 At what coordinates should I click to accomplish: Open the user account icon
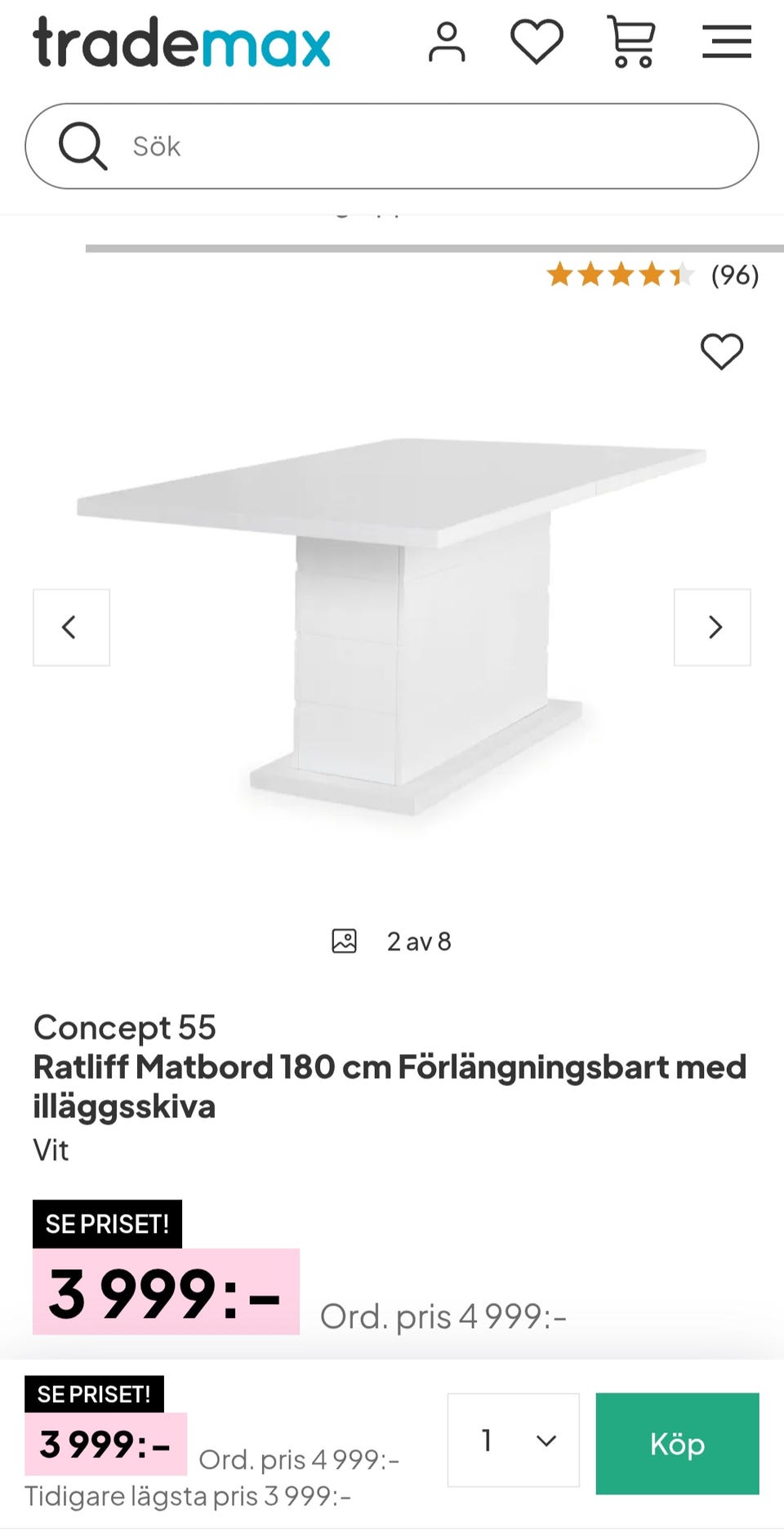click(448, 42)
